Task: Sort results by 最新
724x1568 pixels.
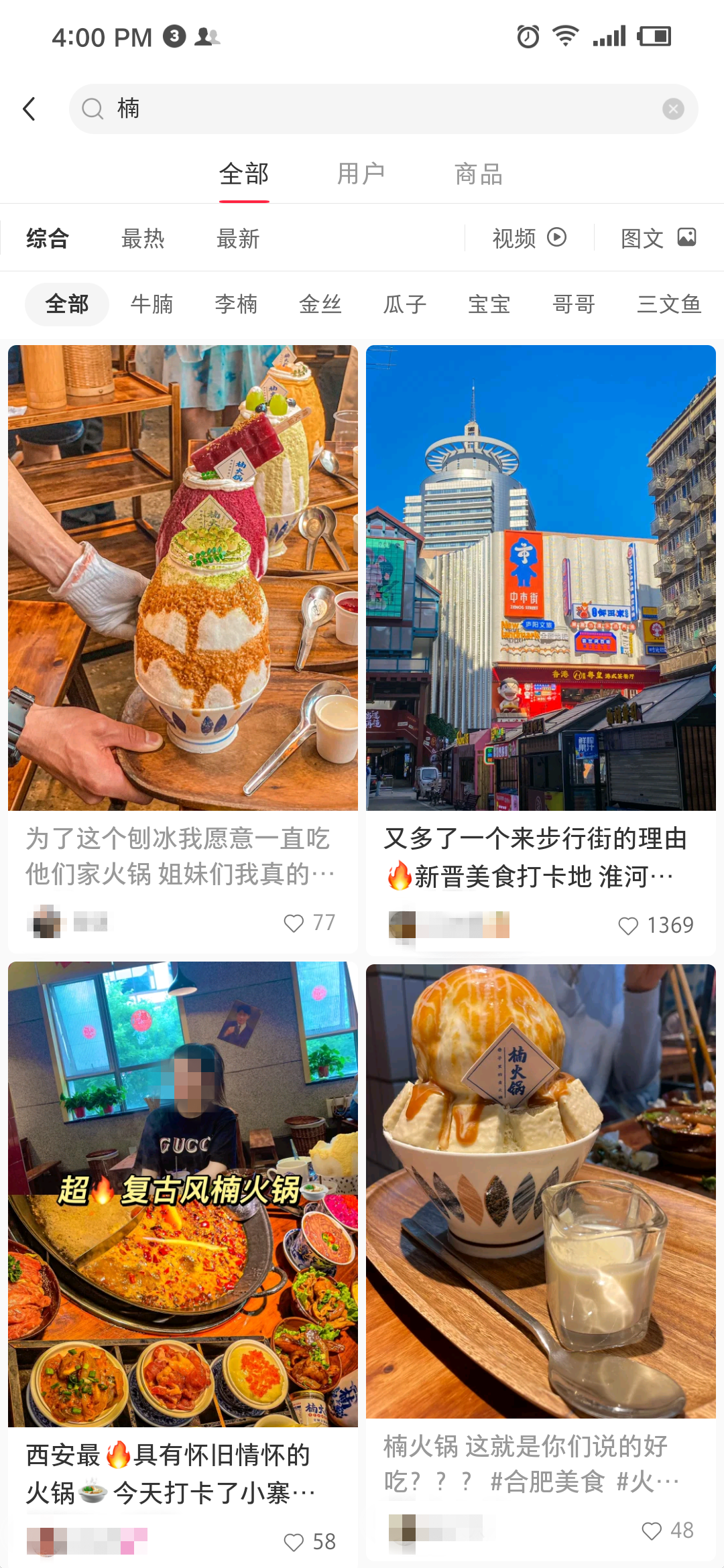Action: 237,239
